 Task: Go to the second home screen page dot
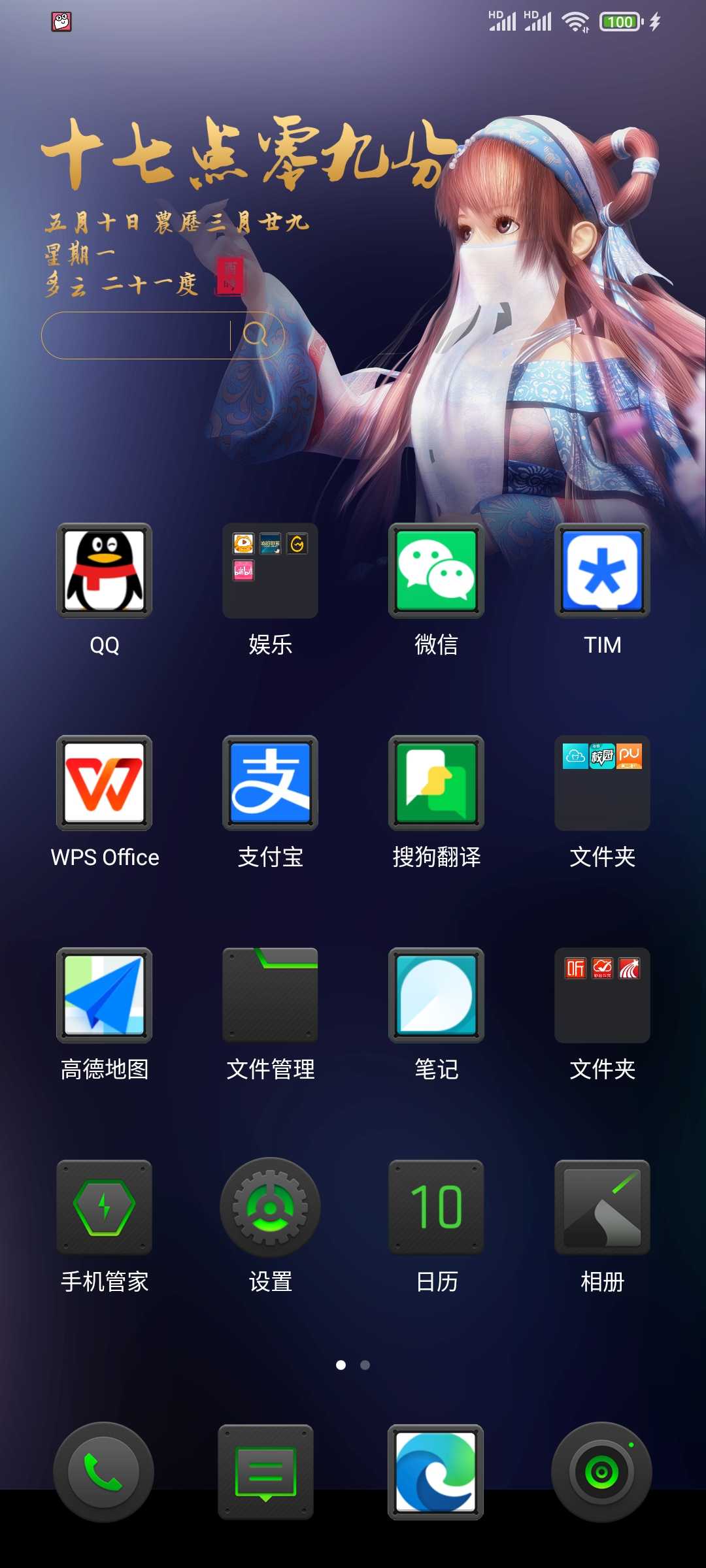point(365,1365)
